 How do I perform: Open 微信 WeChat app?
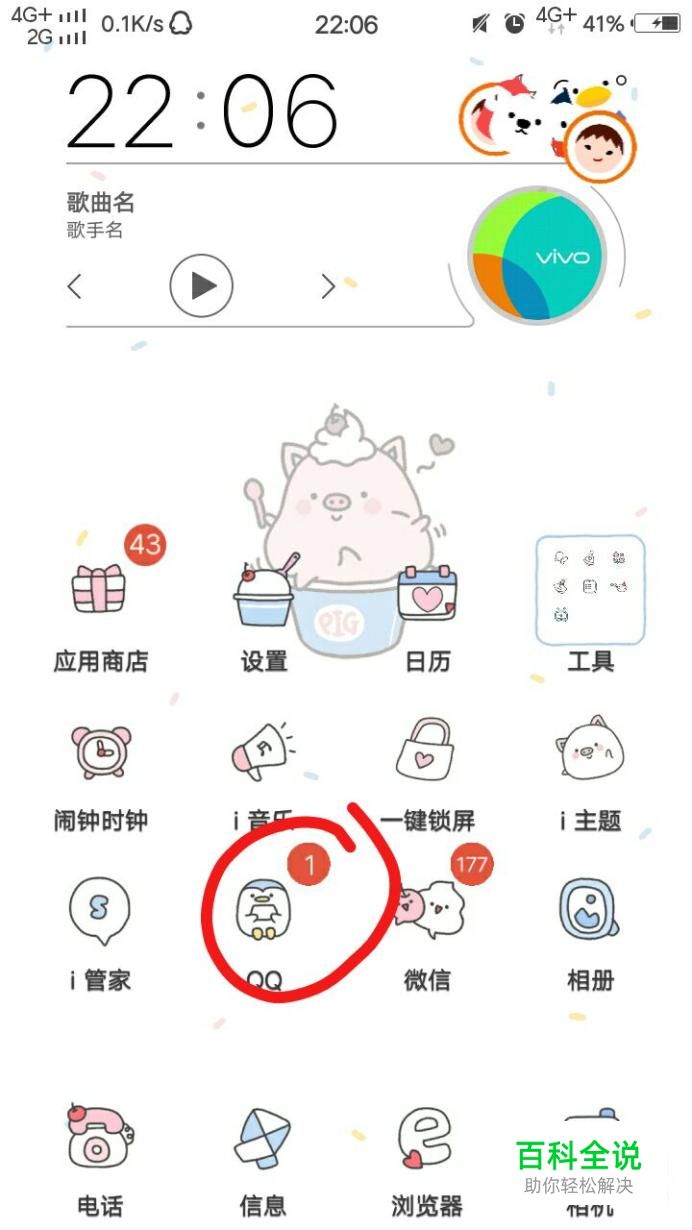pos(427,912)
